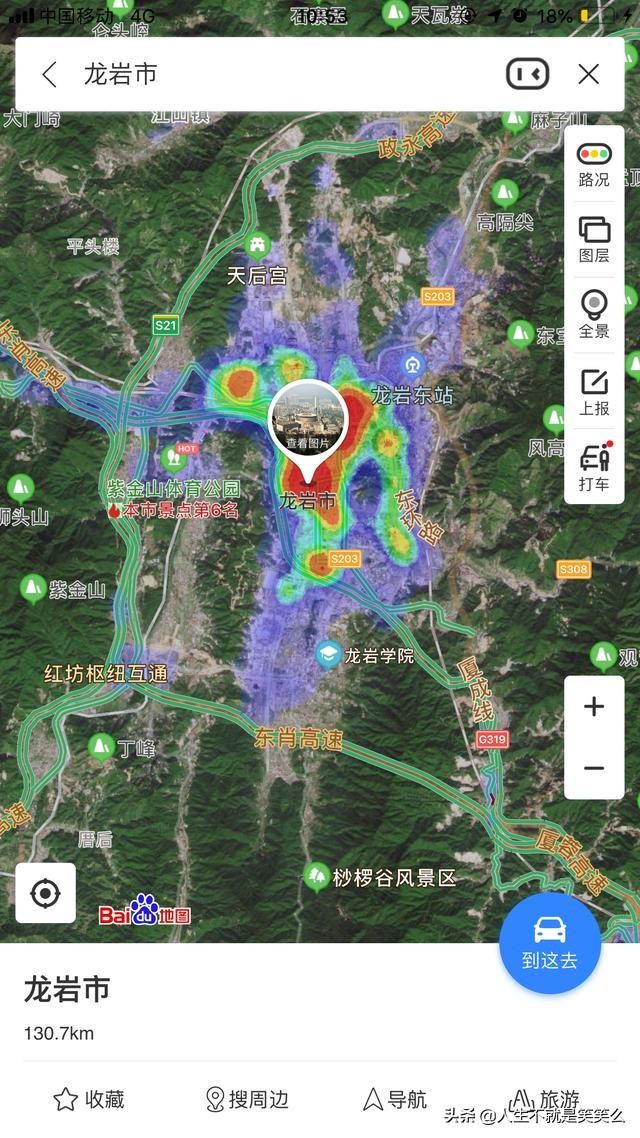Open the voice assistant icon in search bar

pyautogui.click(x=527, y=74)
